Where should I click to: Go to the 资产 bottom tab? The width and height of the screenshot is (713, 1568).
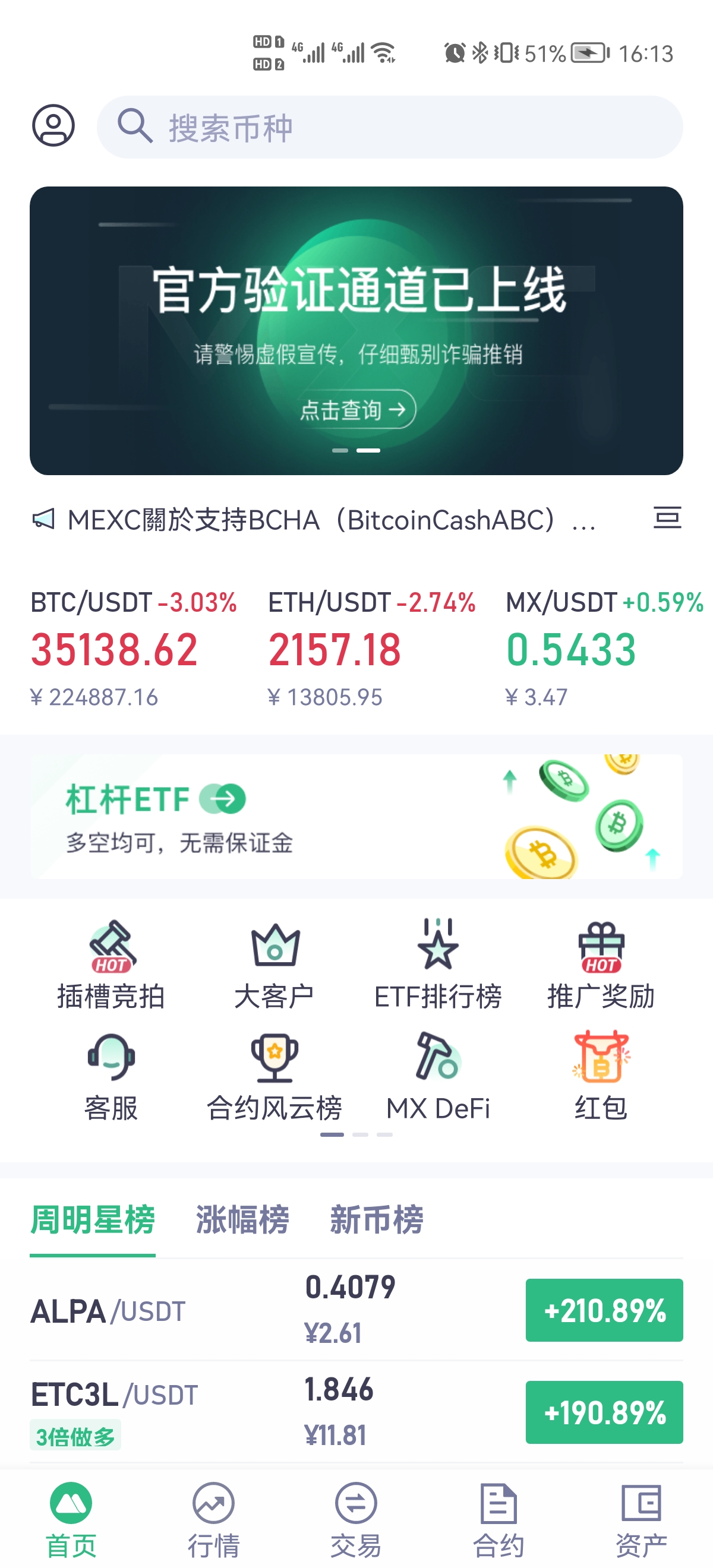(x=641, y=1519)
